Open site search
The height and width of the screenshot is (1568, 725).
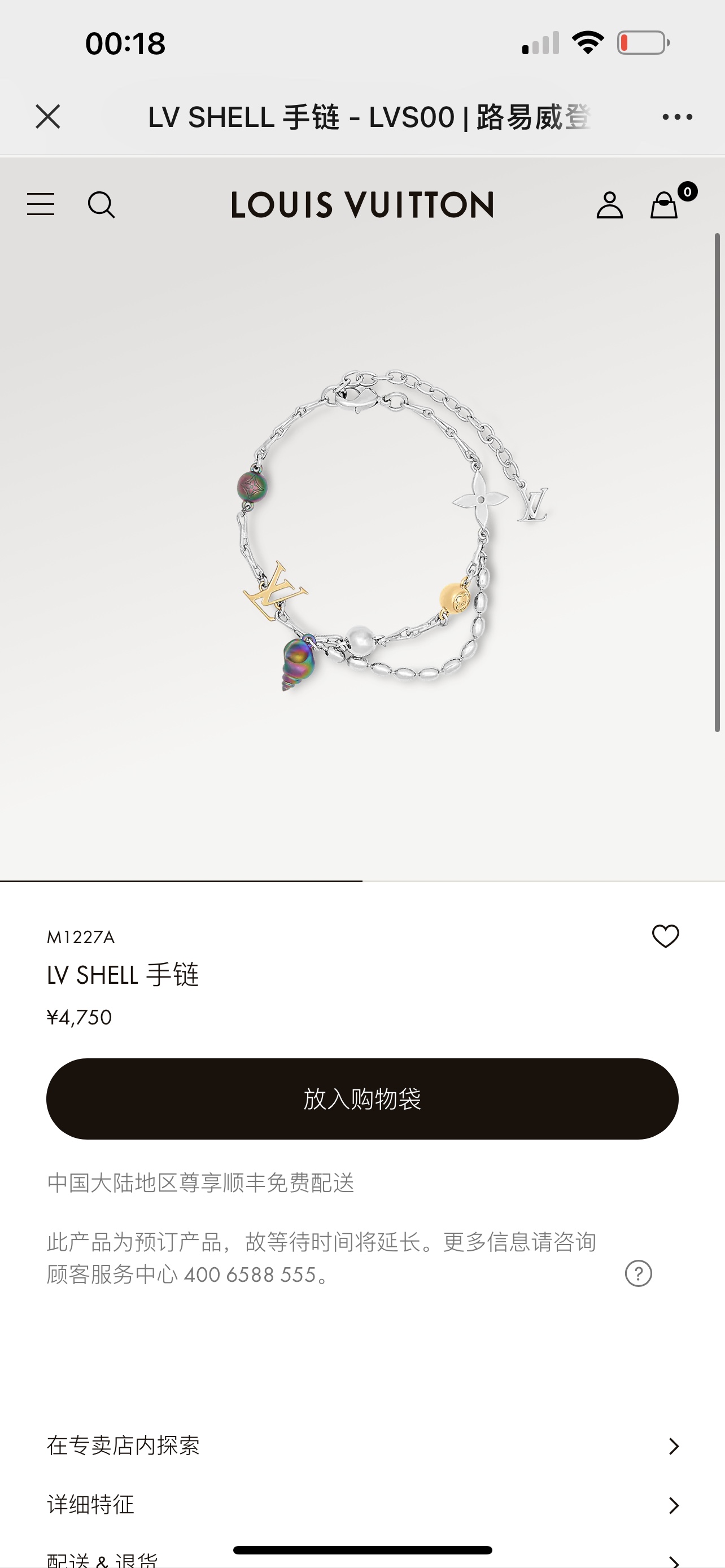[101, 204]
